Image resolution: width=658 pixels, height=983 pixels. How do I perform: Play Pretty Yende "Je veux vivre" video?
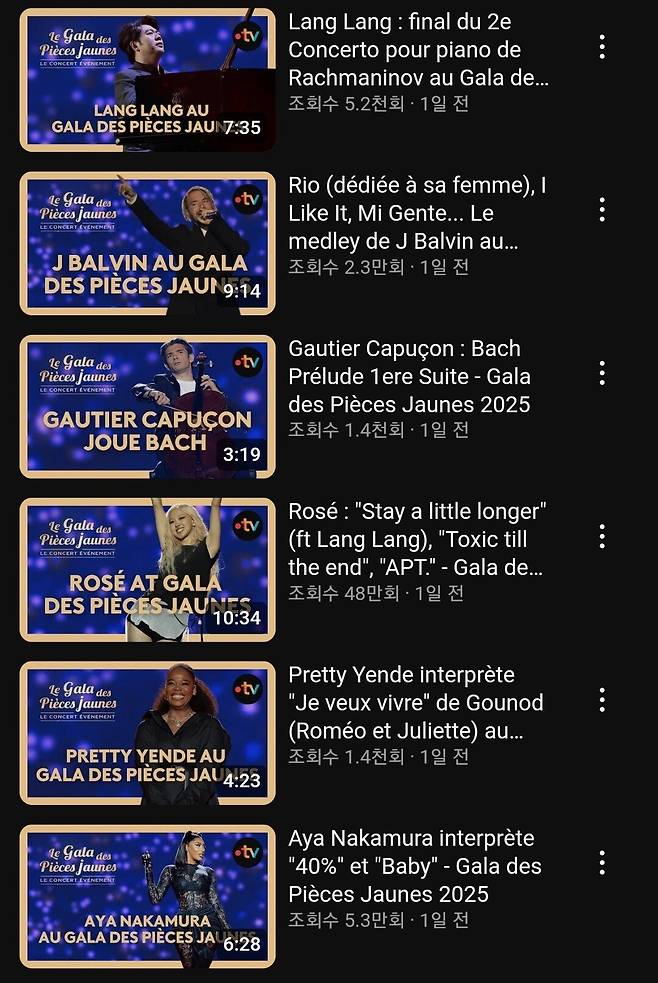(147, 733)
